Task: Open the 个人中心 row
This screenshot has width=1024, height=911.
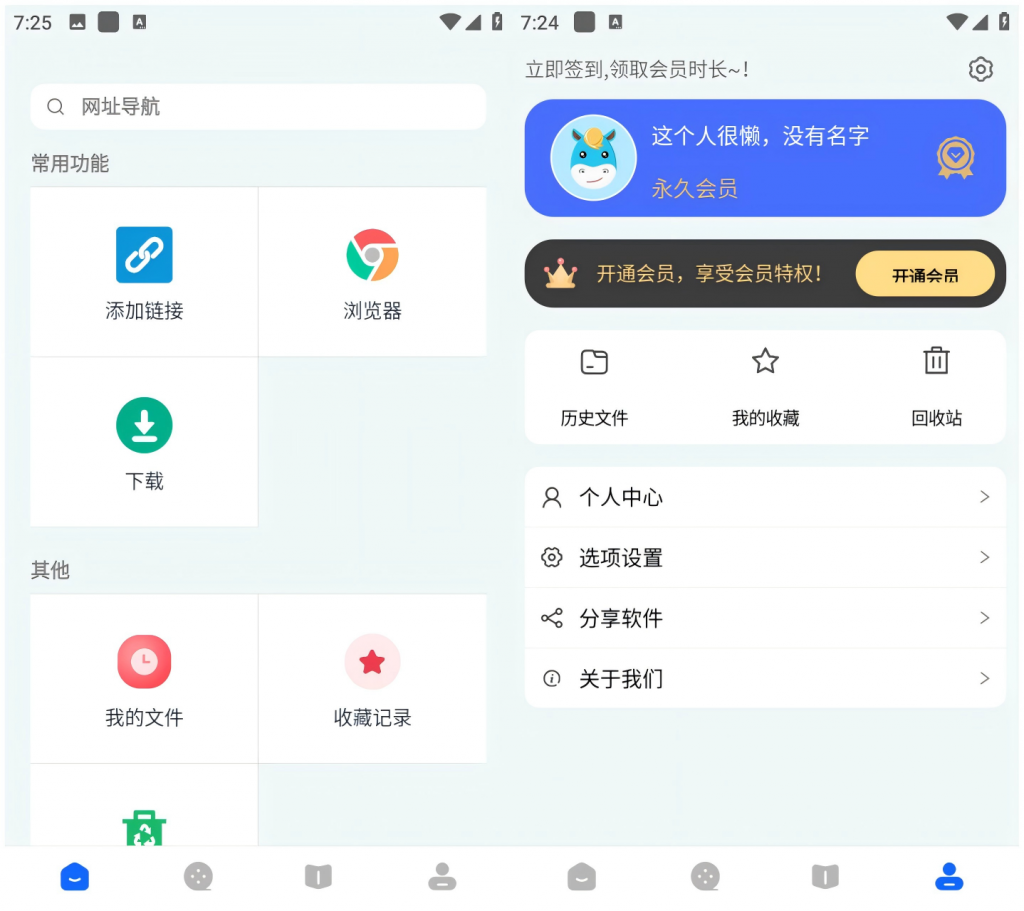Action: (764, 497)
